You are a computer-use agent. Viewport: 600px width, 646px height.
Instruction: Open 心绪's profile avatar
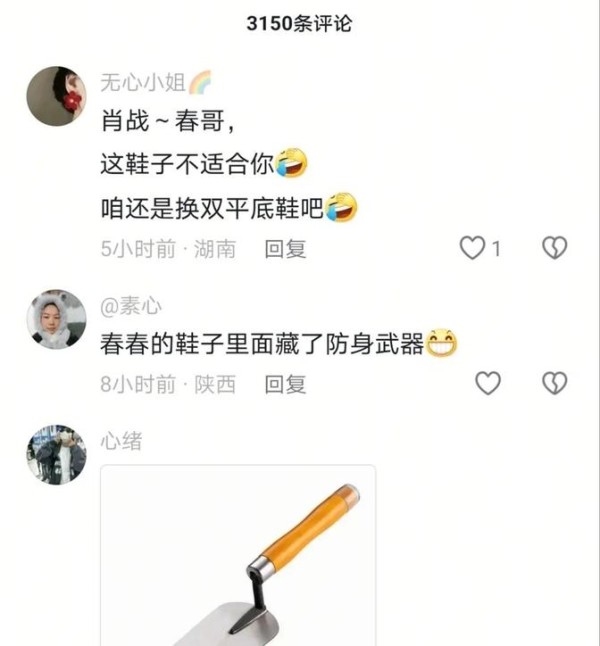56,454
